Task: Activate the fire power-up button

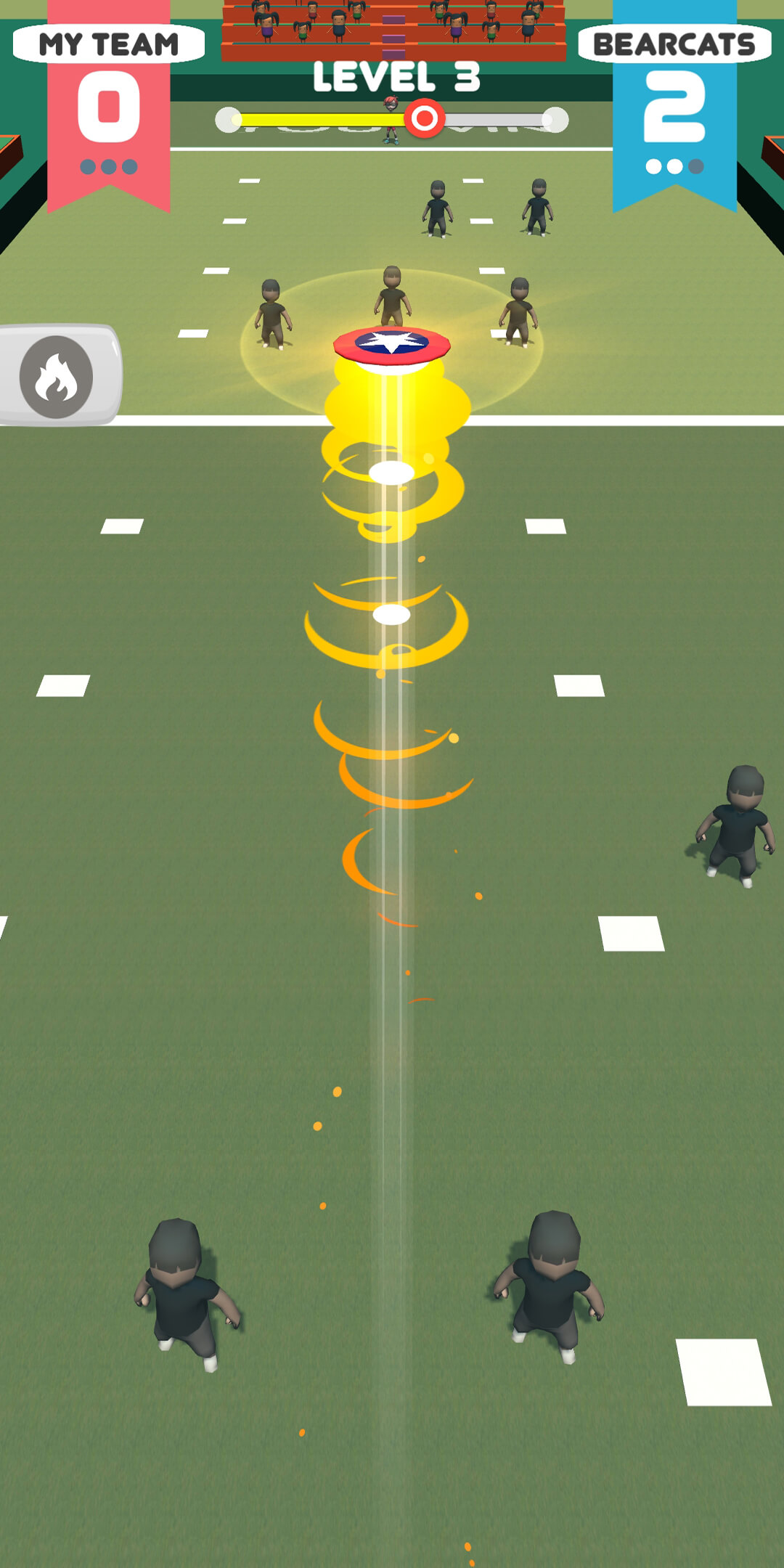Action: pyautogui.click(x=57, y=376)
